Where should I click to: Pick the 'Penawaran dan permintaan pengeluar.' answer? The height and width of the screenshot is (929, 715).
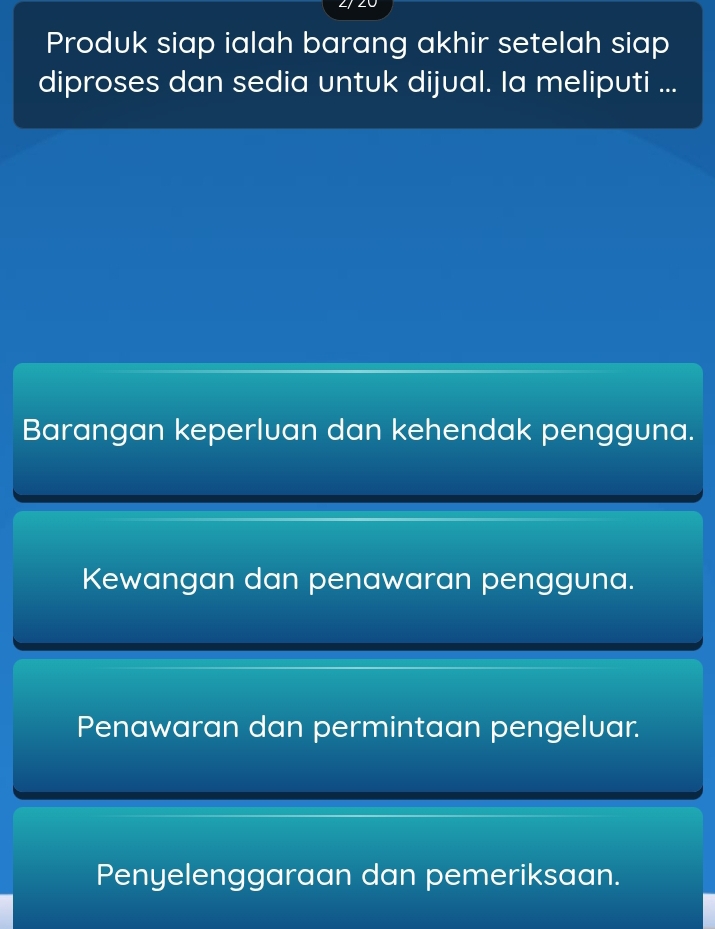coord(358,727)
